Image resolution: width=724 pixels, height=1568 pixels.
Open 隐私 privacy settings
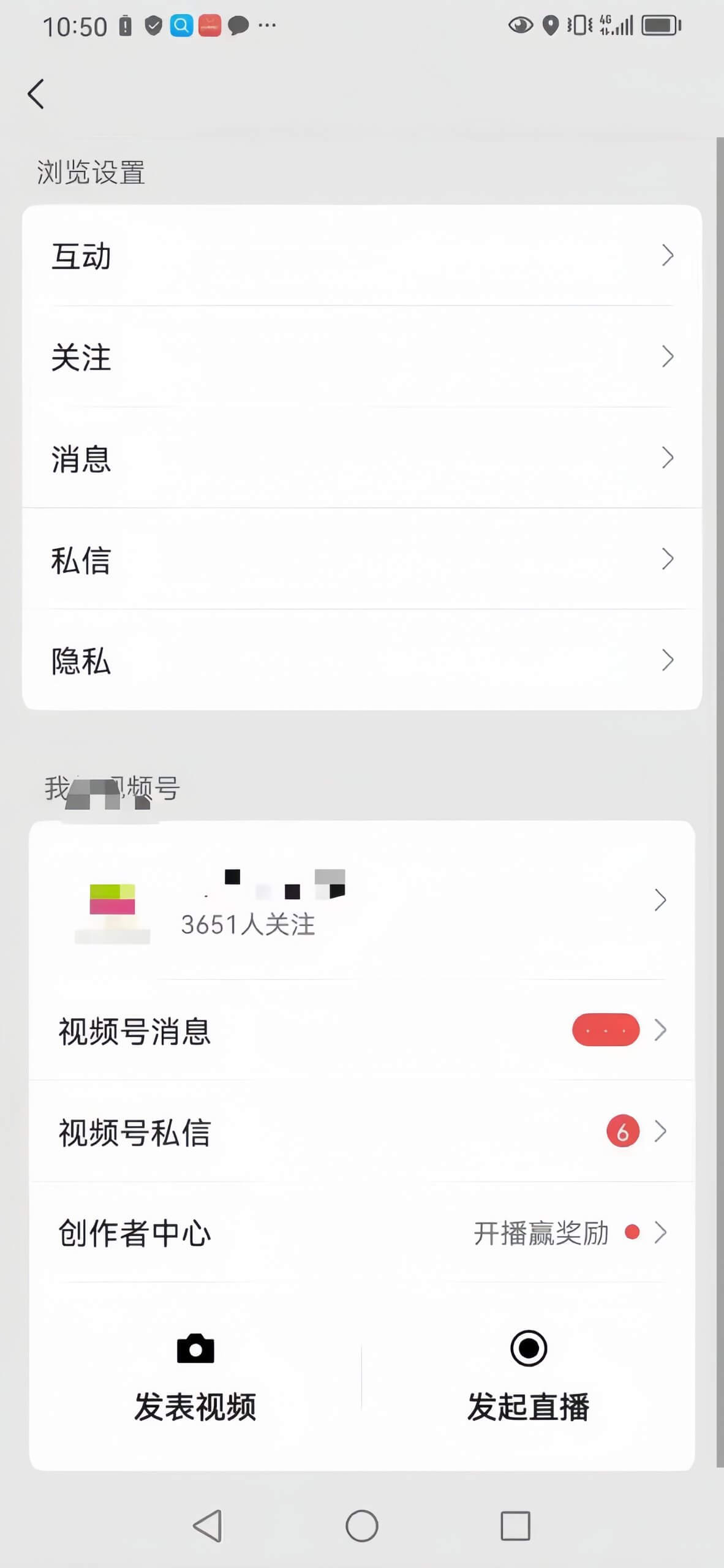pyautogui.click(x=362, y=661)
